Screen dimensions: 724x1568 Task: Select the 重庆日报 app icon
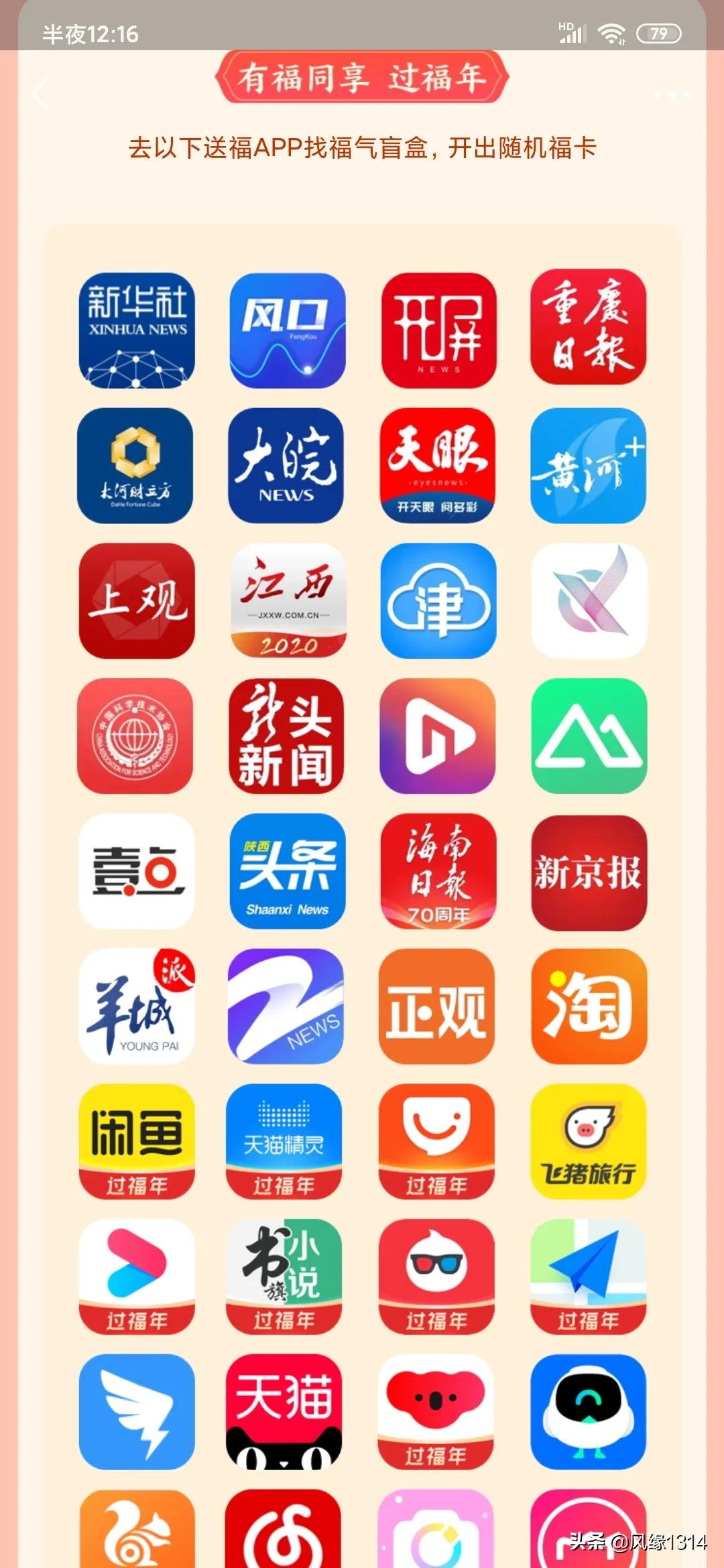pyautogui.click(x=589, y=328)
